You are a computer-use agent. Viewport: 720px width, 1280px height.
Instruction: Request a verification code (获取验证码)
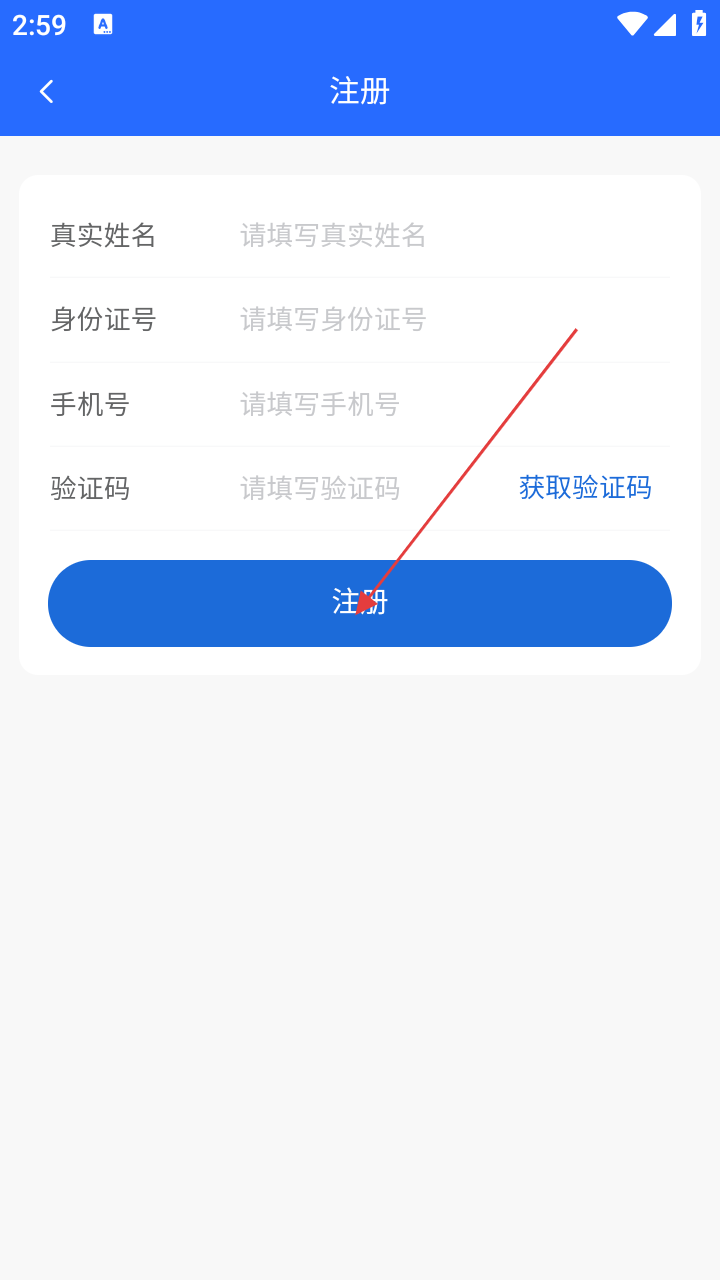585,488
